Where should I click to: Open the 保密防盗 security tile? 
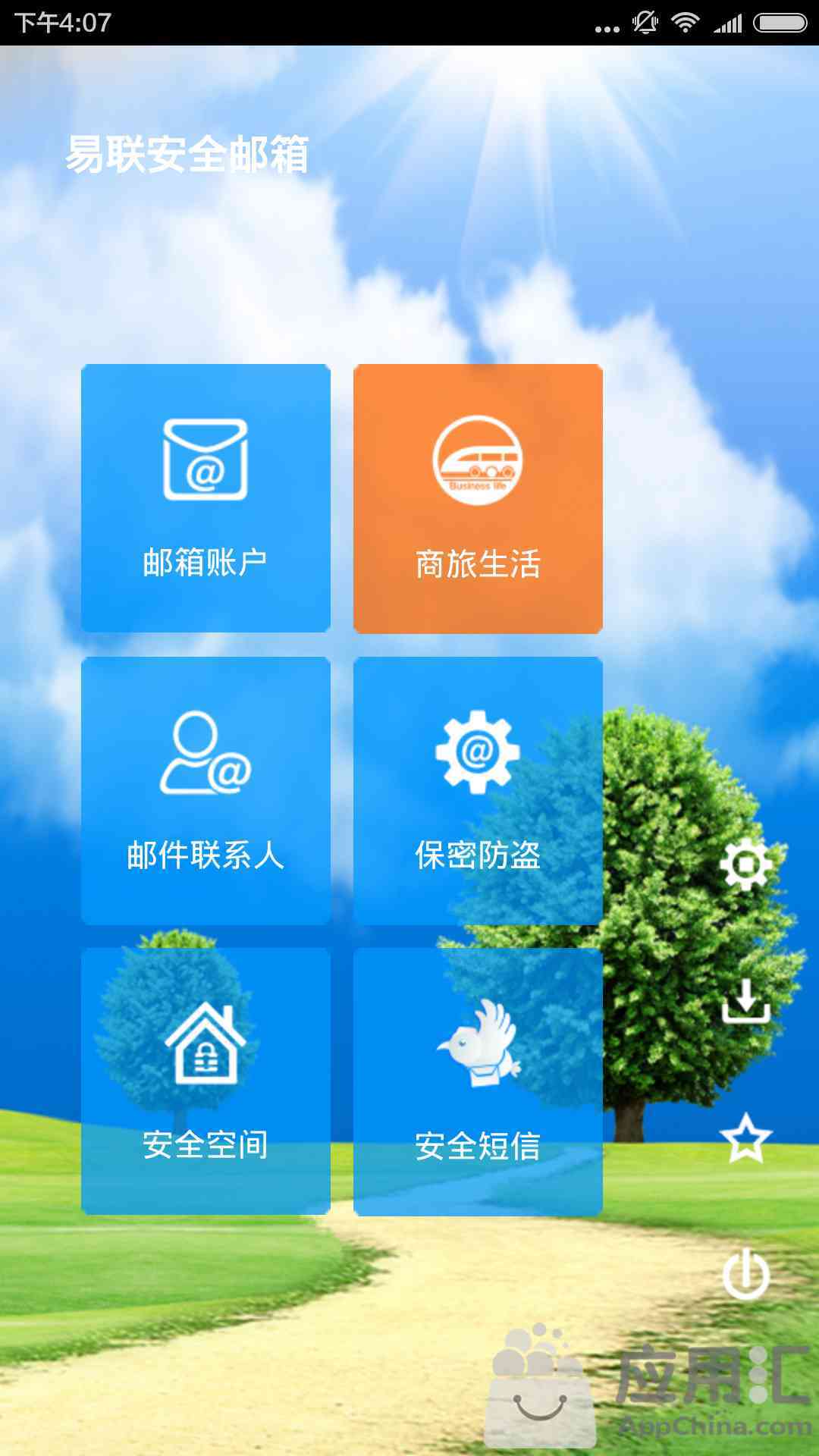(x=478, y=791)
